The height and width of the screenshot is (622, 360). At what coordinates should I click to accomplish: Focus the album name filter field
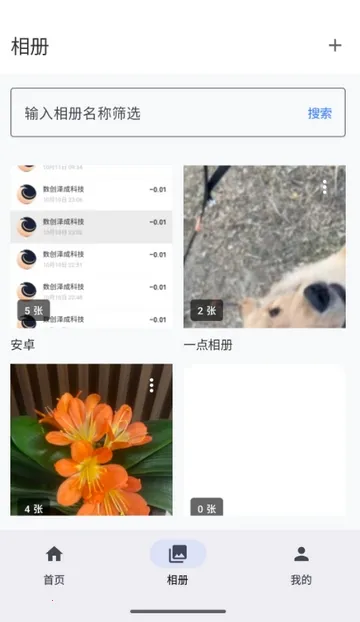pos(159,113)
